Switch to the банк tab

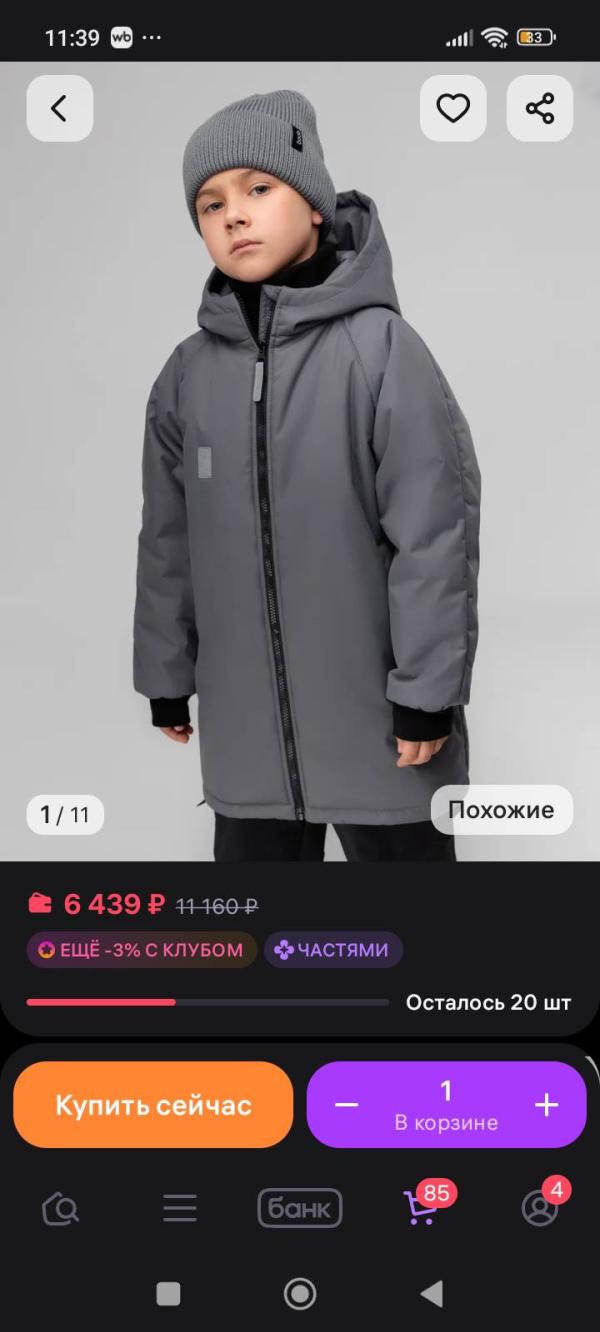300,1209
